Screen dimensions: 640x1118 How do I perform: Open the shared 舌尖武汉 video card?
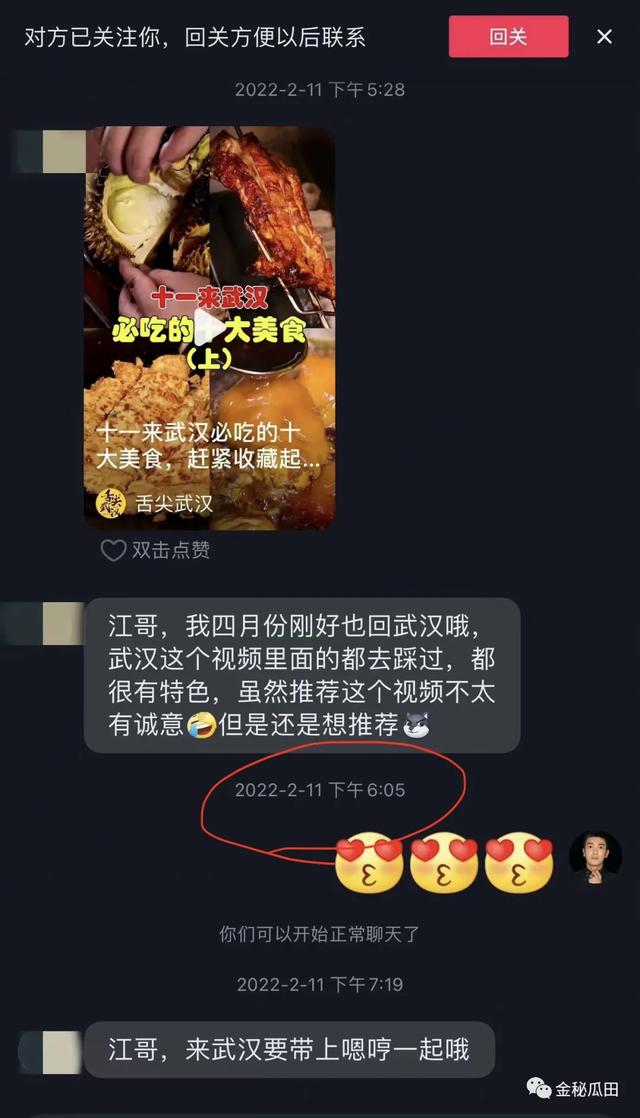[209, 328]
